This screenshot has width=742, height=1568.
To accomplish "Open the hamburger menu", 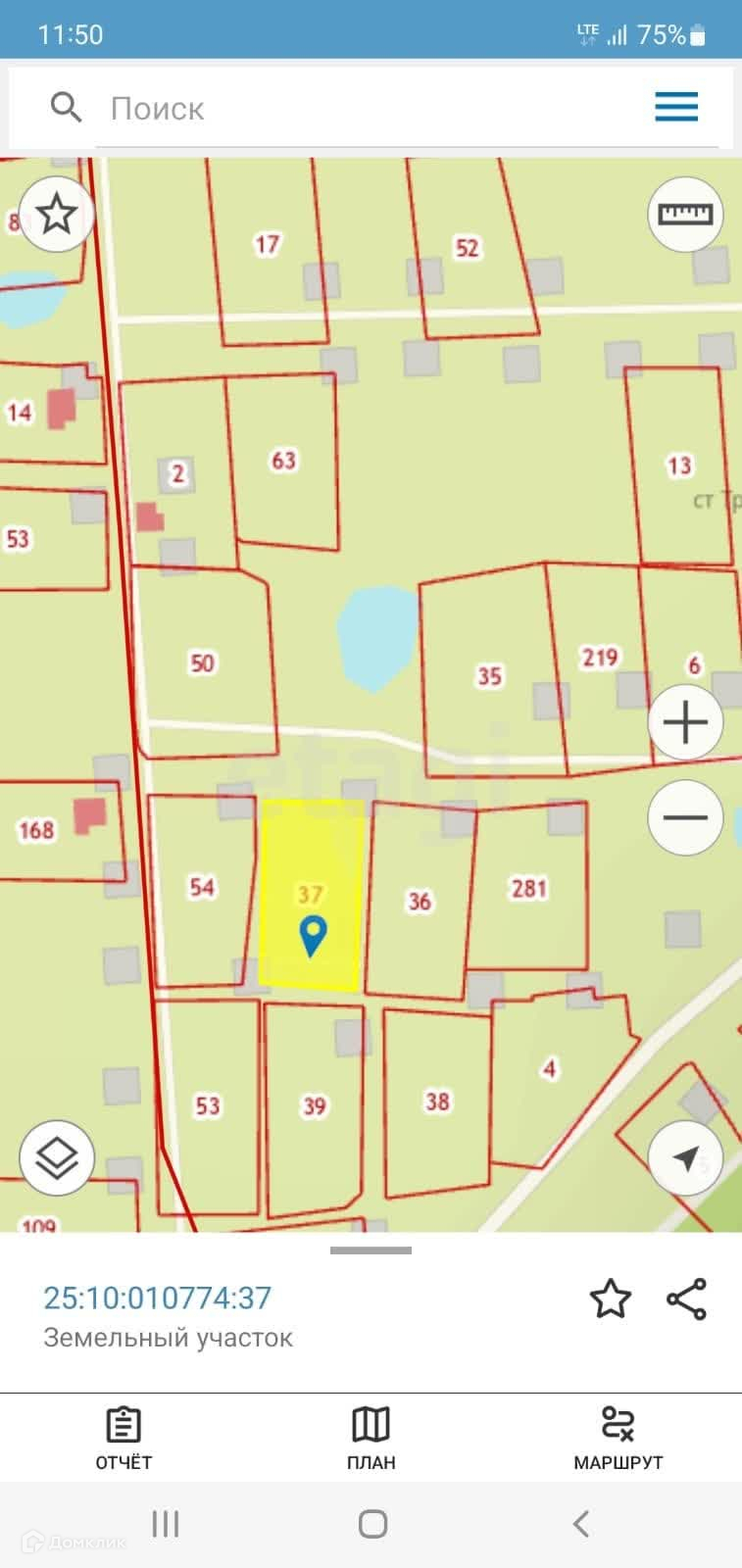I will [x=676, y=107].
